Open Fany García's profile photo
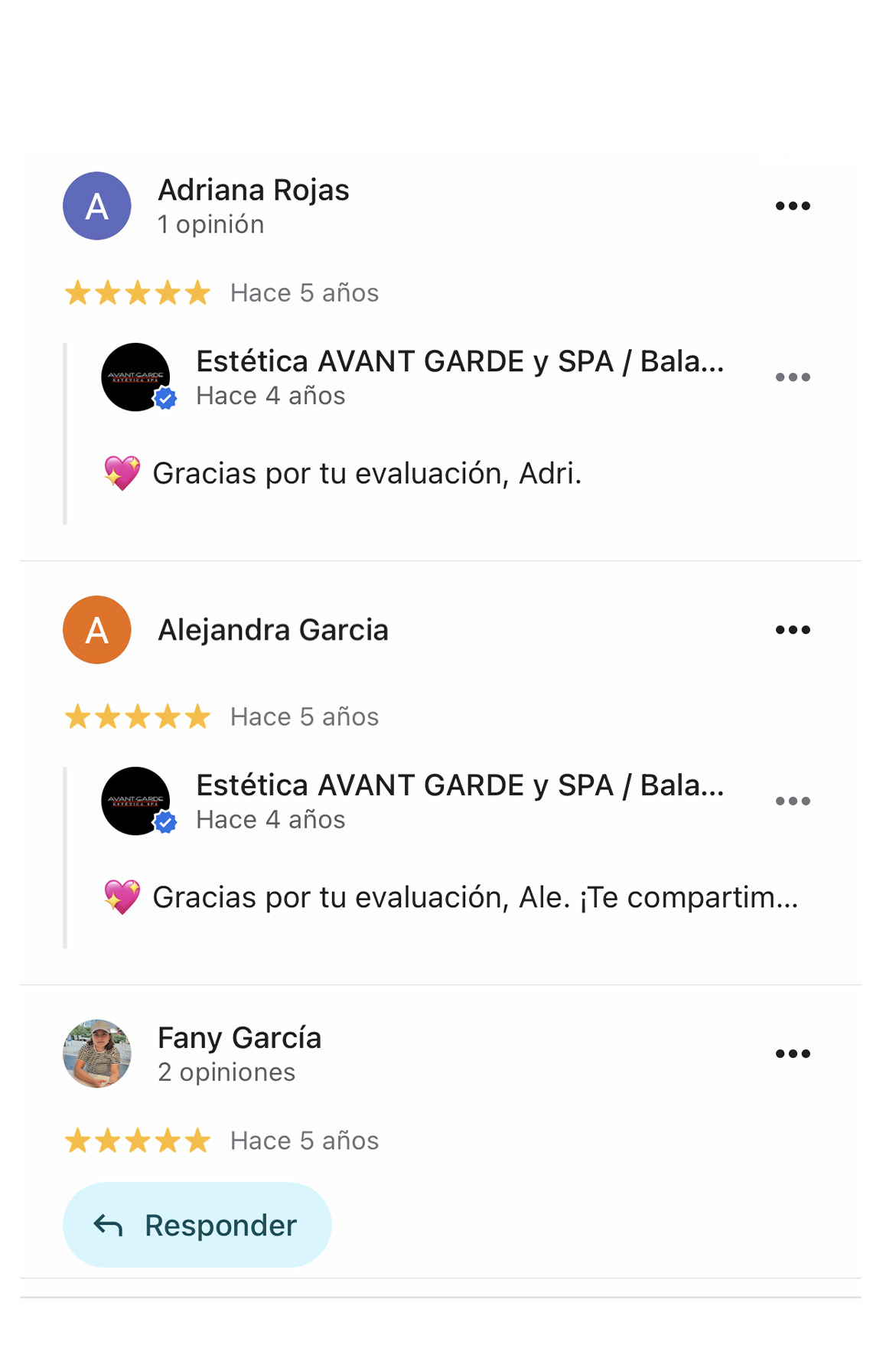The width and height of the screenshot is (896, 1371). pos(97,1053)
